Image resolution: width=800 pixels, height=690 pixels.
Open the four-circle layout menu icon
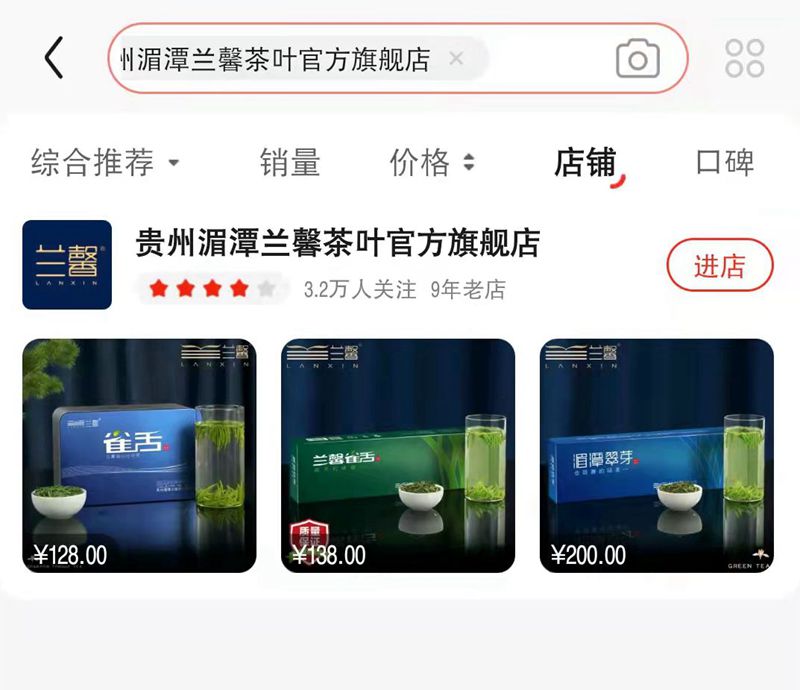point(745,59)
